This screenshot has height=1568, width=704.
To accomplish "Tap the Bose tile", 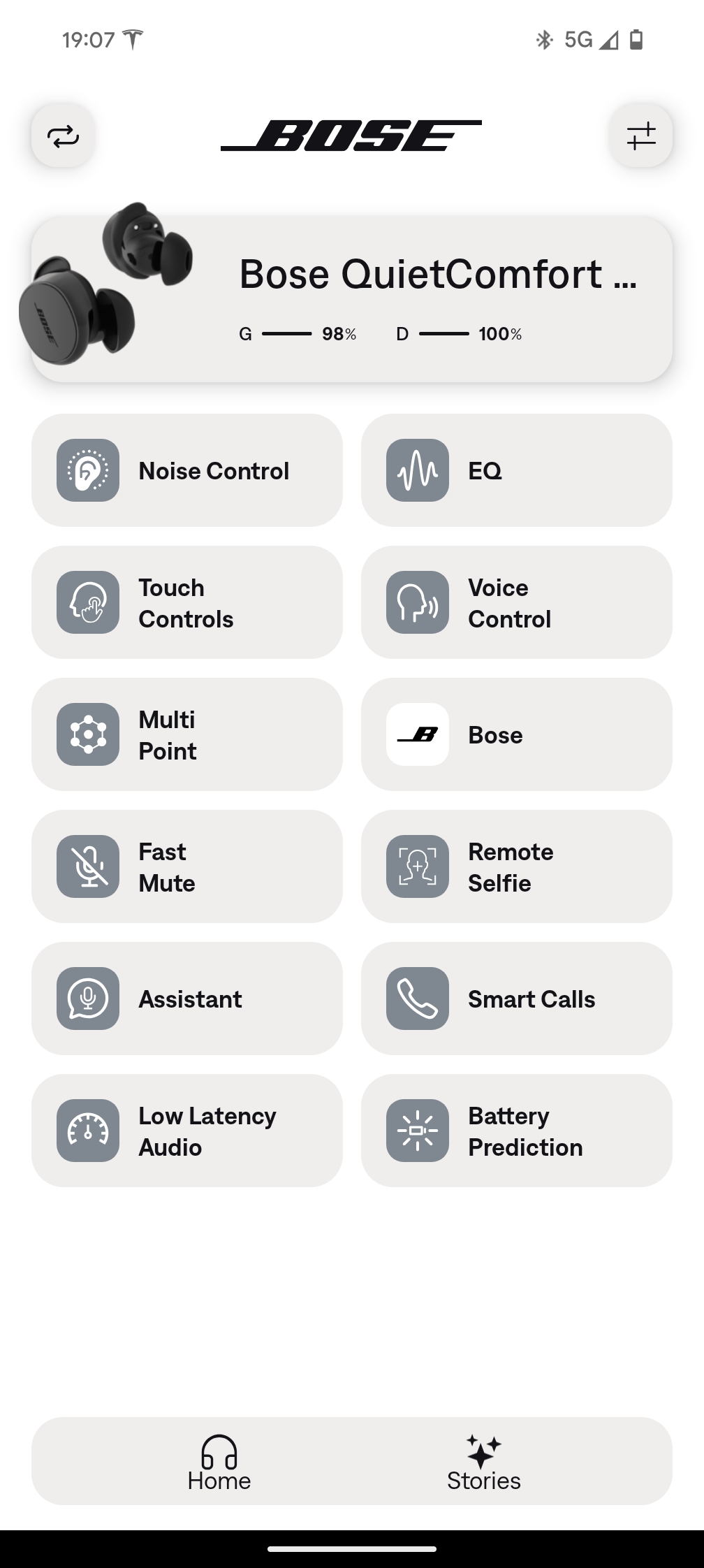I will (516, 734).
